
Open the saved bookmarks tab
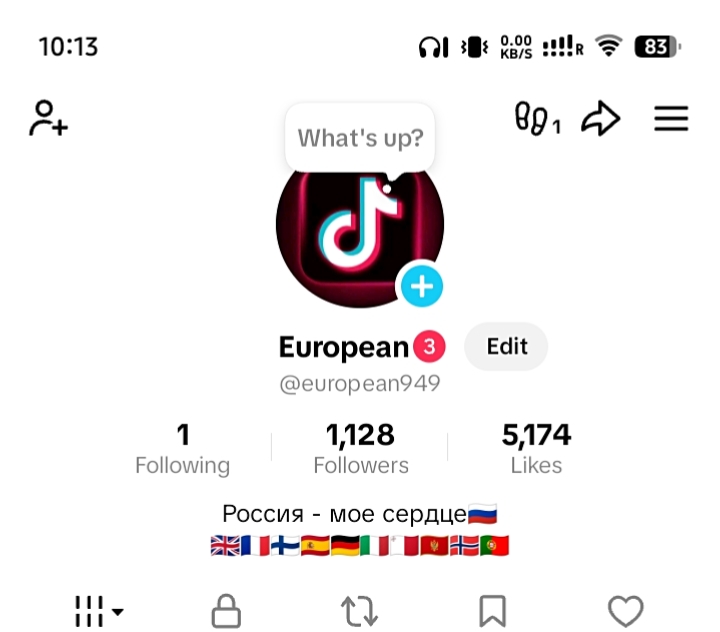point(493,611)
